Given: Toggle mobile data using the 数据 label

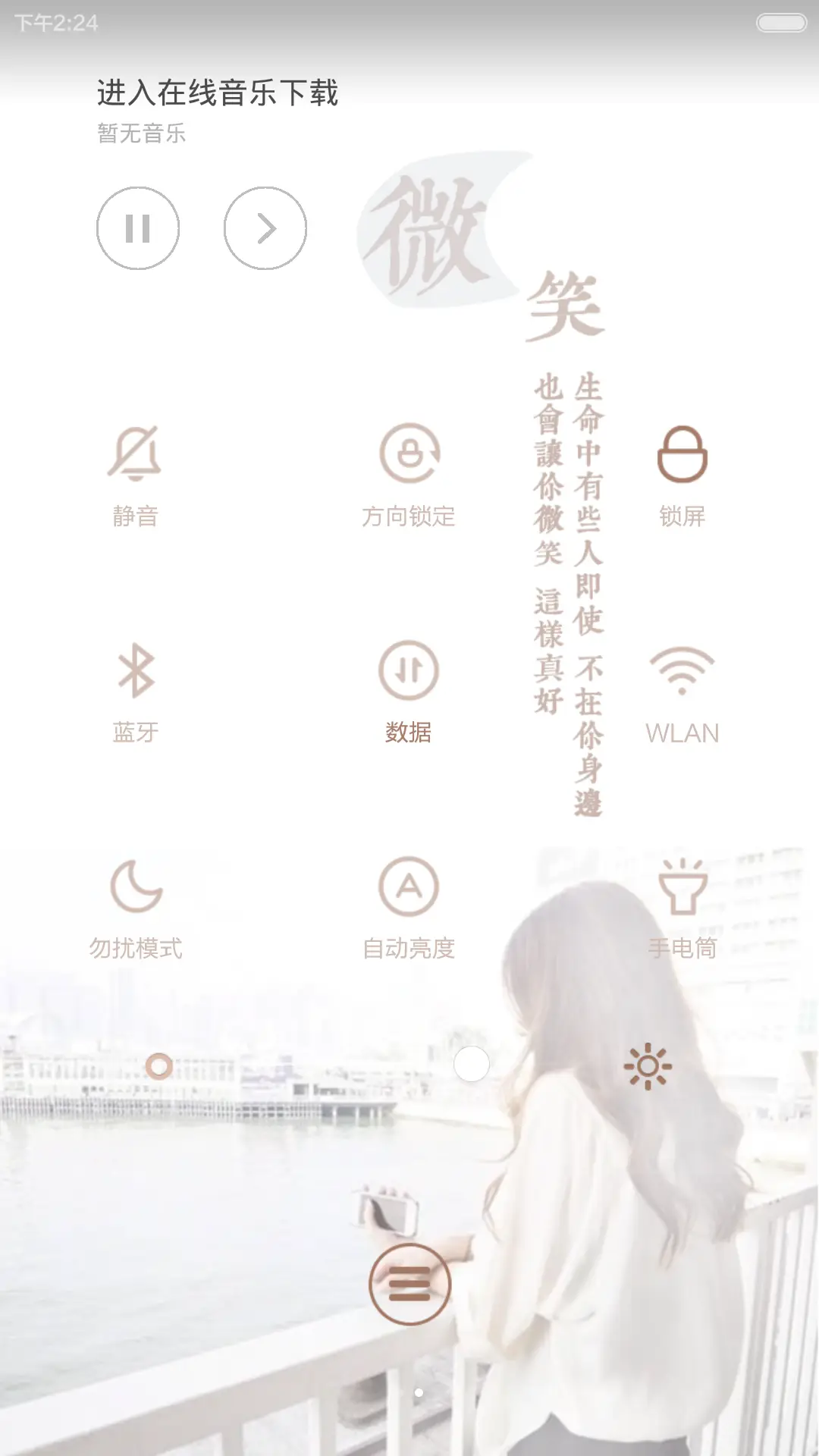Looking at the screenshot, I should 409,733.
